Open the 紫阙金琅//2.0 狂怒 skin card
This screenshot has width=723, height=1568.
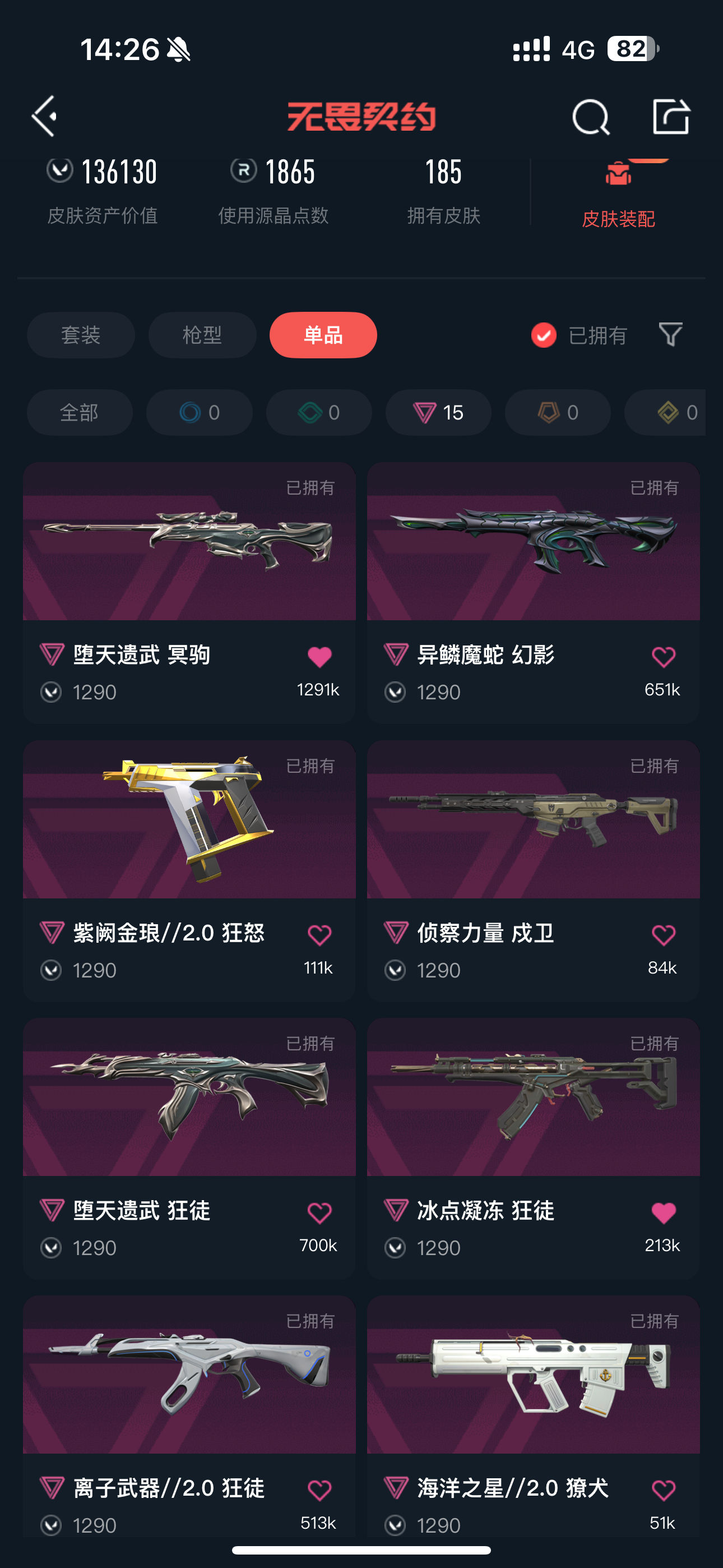click(189, 870)
